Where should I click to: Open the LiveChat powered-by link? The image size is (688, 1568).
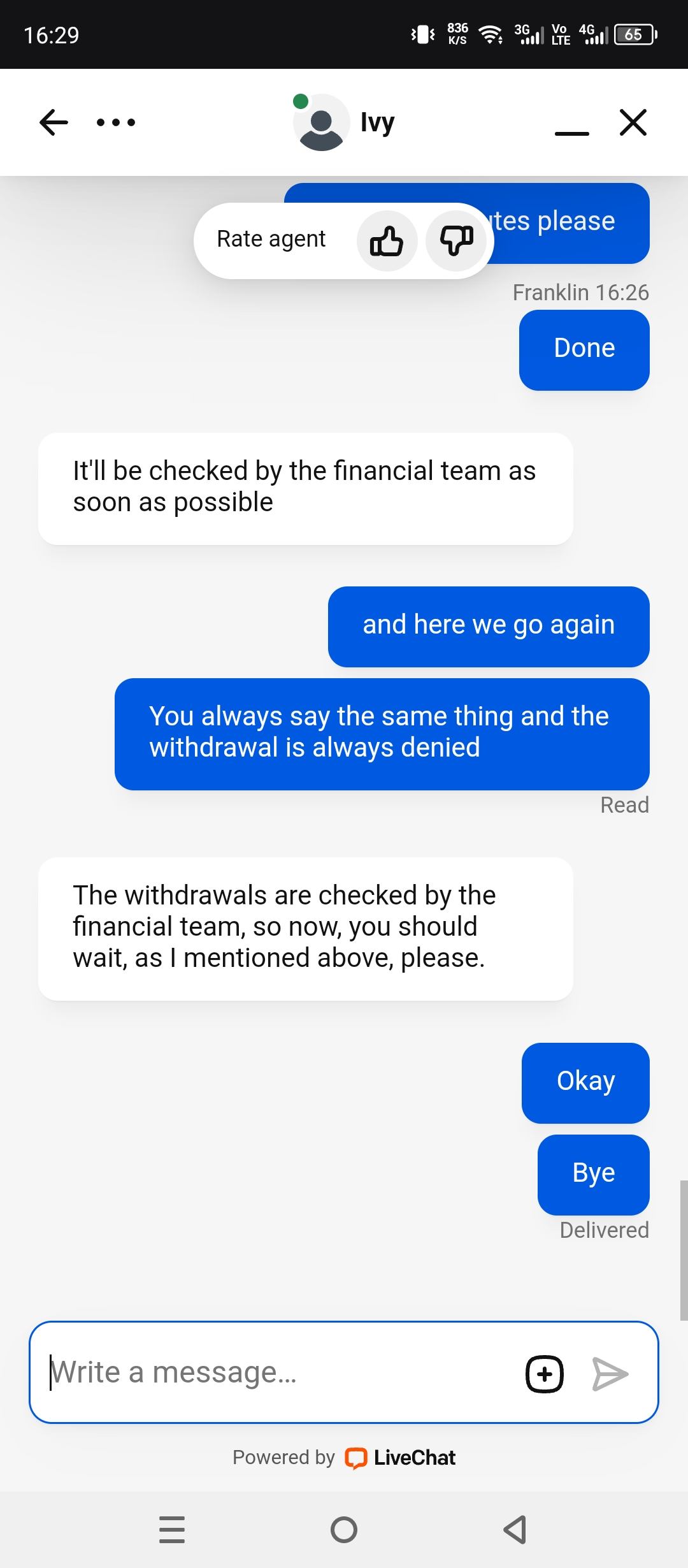click(400, 1458)
